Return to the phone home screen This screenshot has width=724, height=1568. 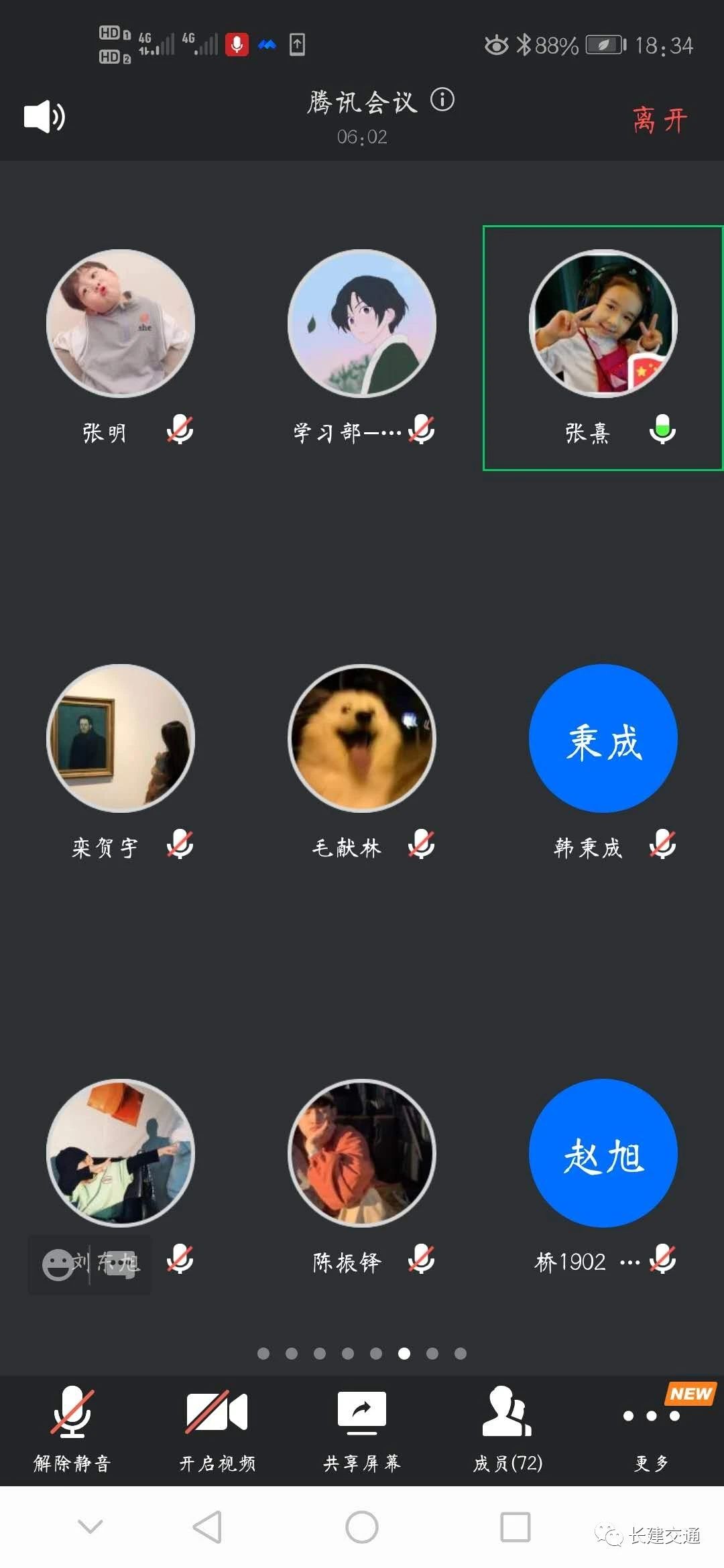(x=362, y=1527)
